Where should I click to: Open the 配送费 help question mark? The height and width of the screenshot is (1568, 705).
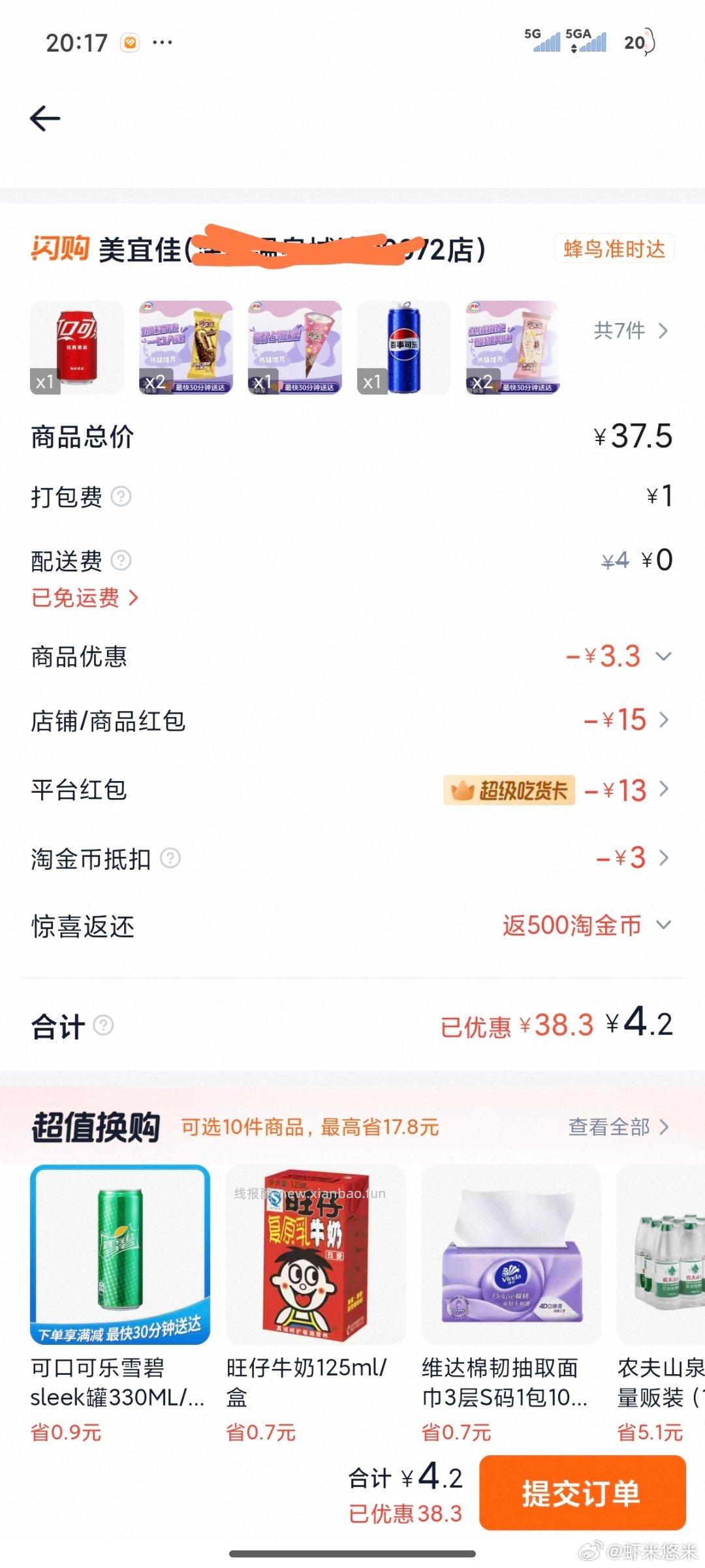[118, 560]
